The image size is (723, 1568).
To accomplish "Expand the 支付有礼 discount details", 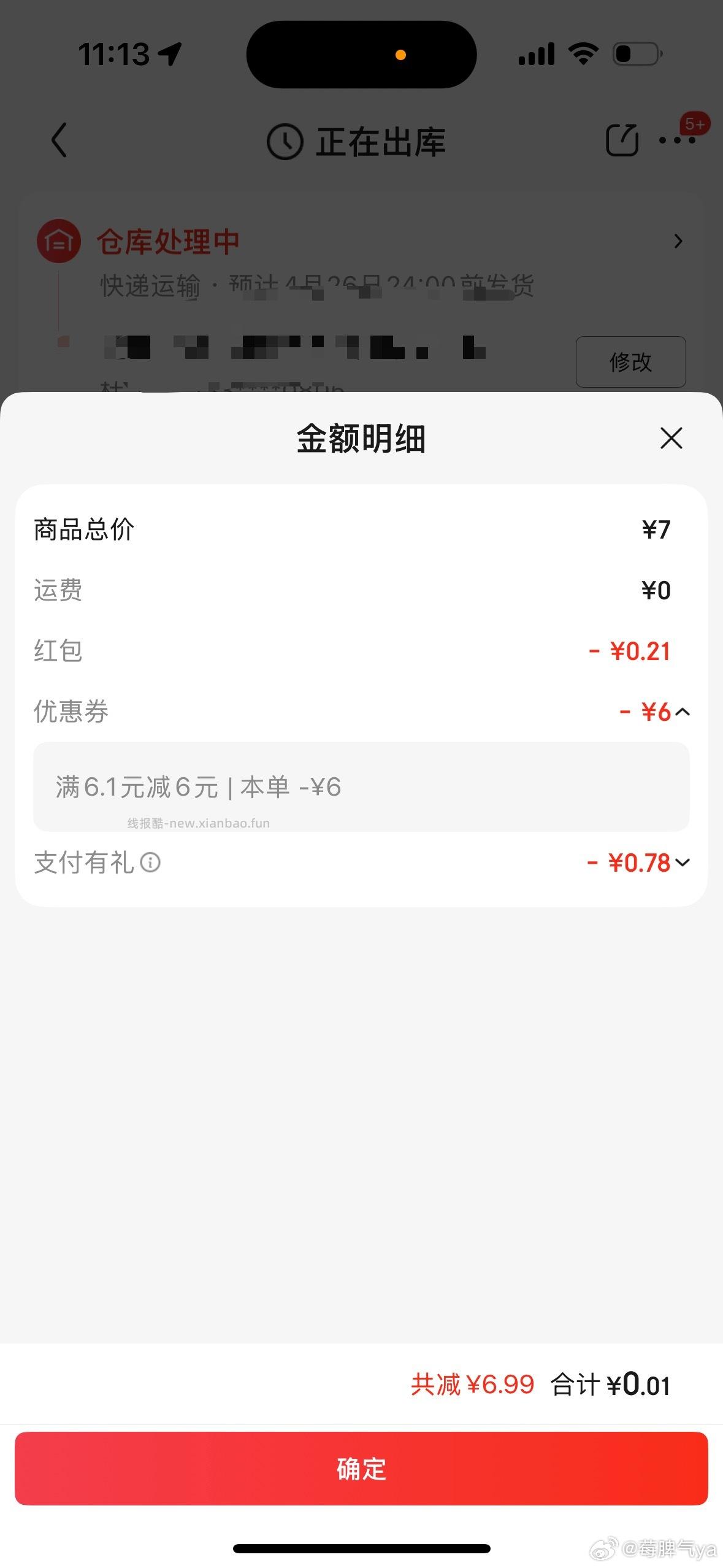I will coord(683,863).
